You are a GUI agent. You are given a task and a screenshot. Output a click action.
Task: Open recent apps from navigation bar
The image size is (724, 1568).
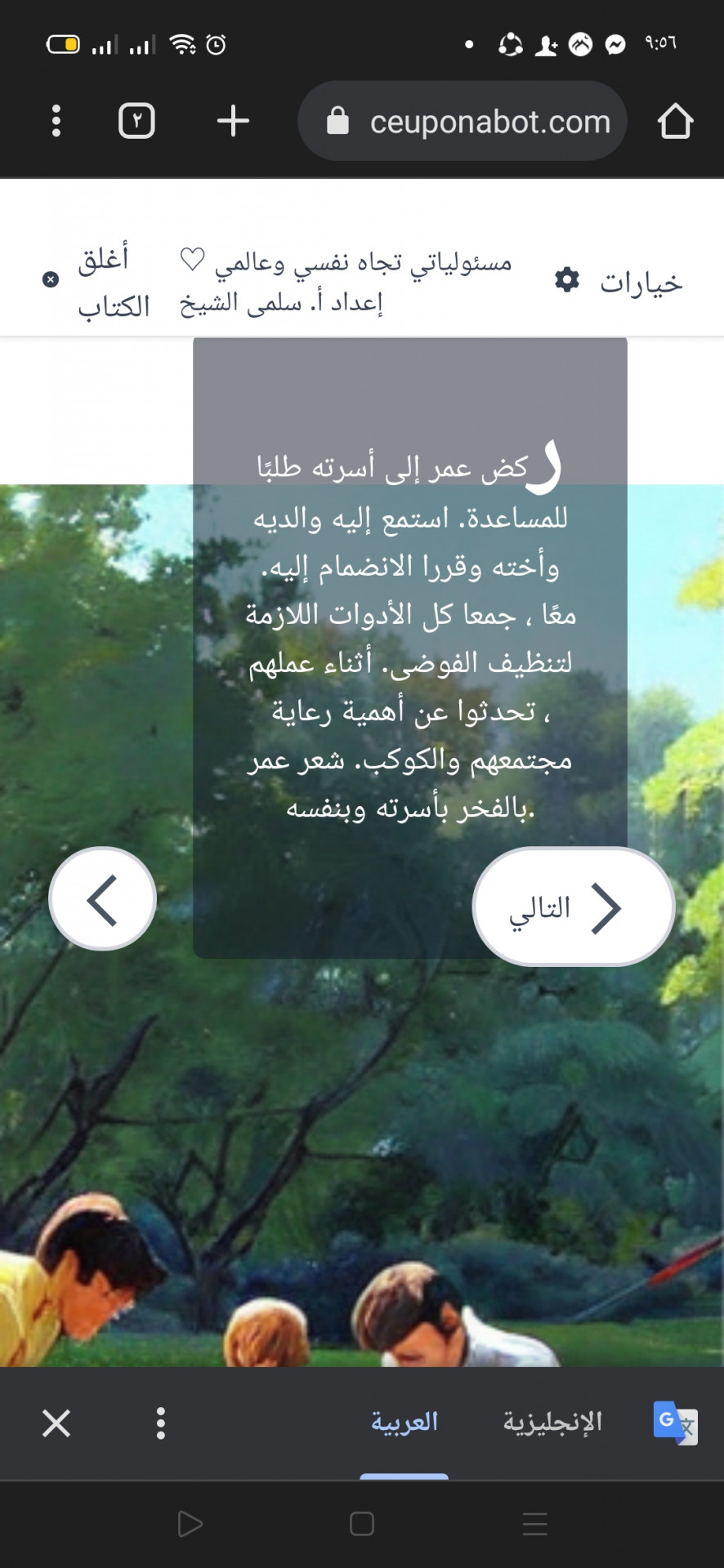(x=534, y=1524)
